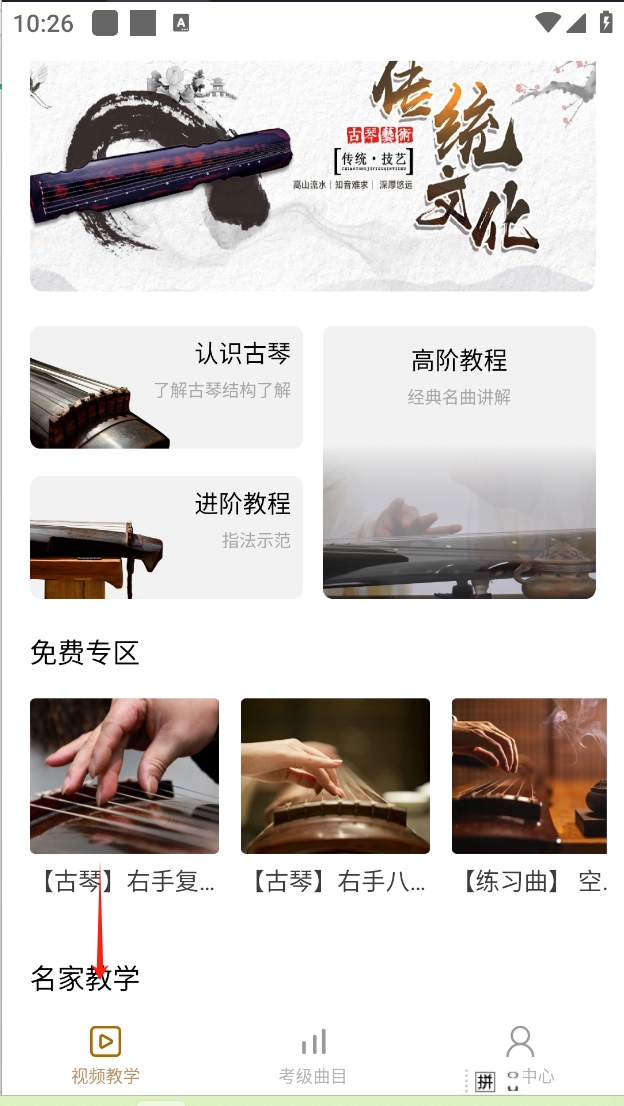Open the 传统文化 guqin banner
Image resolution: width=624 pixels, height=1106 pixels.
(312, 175)
